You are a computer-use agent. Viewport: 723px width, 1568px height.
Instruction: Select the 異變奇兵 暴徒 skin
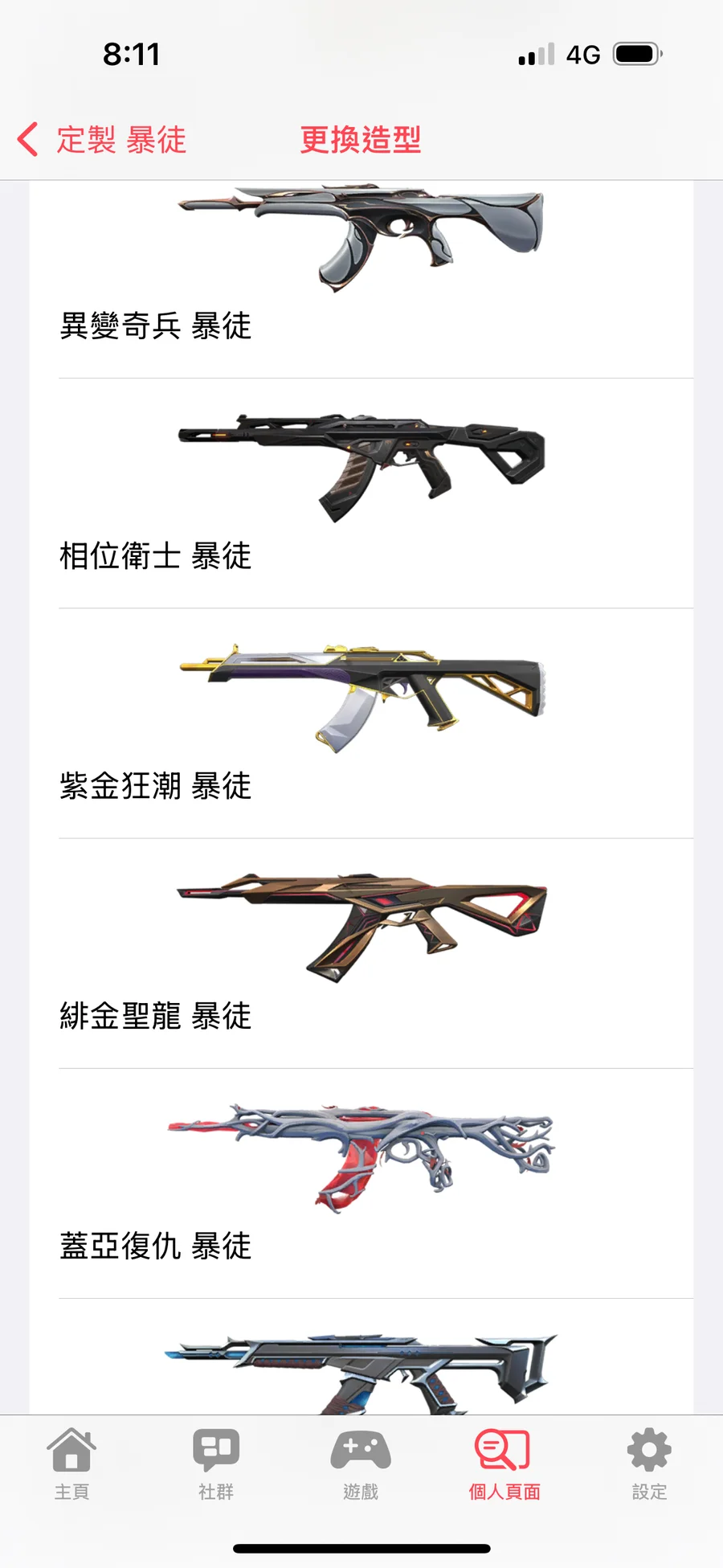tap(361, 273)
